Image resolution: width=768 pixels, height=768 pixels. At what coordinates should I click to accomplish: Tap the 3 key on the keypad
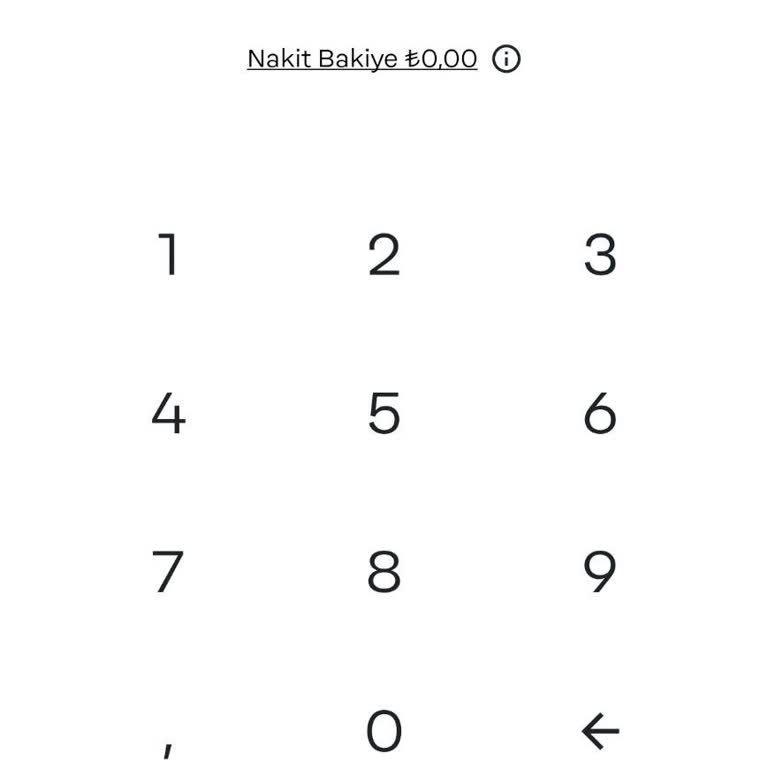point(600,254)
